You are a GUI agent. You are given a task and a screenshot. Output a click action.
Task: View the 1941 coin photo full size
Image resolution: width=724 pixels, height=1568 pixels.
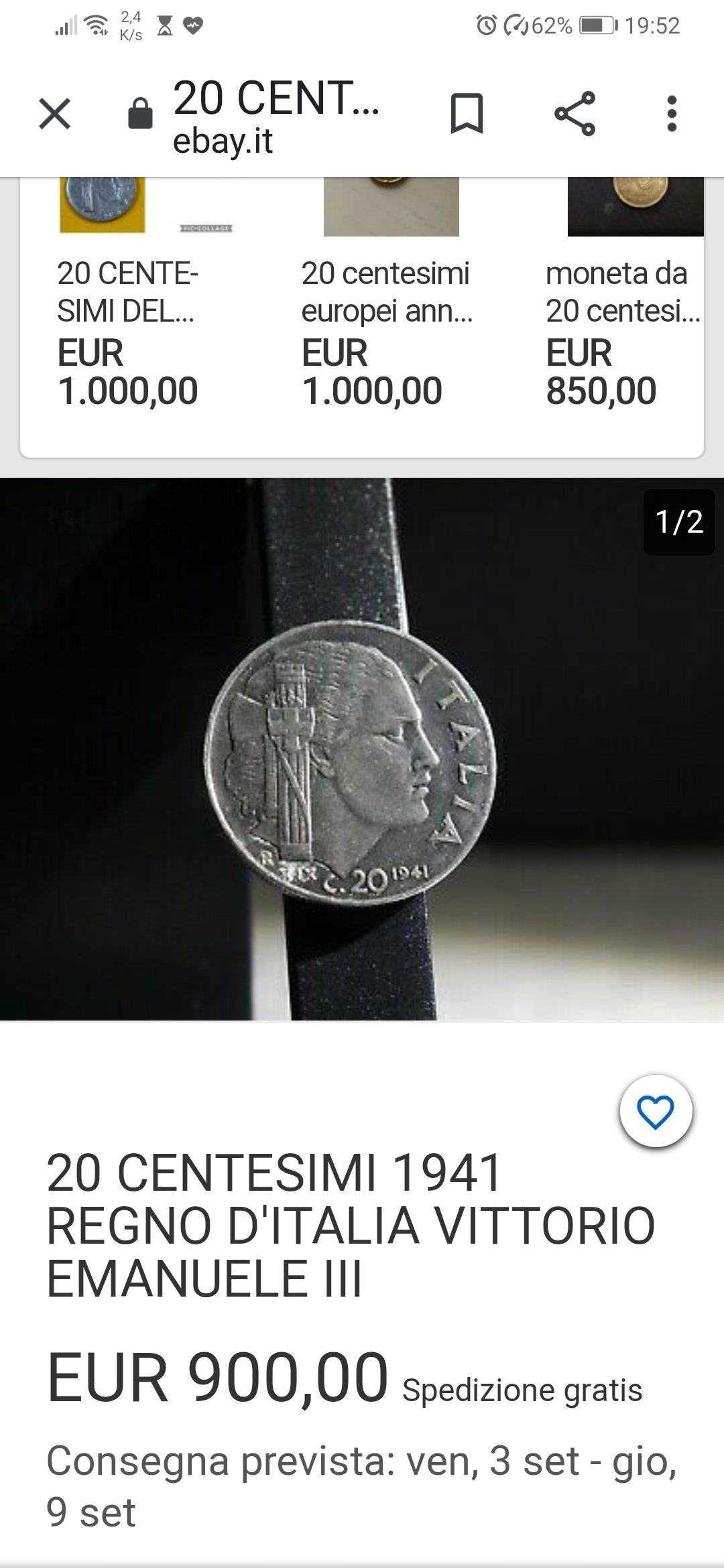(362, 749)
